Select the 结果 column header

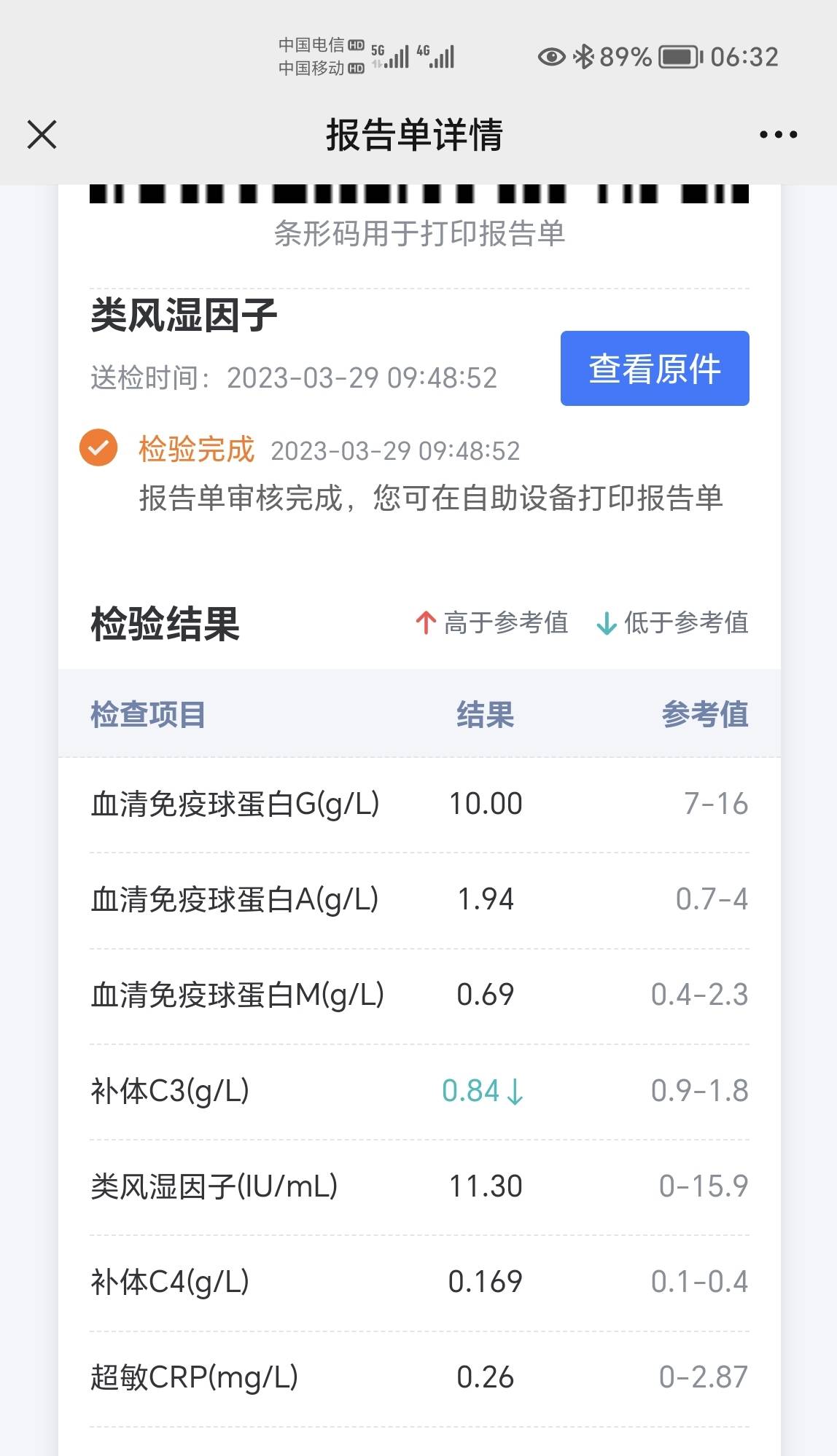(x=485, y=715)
